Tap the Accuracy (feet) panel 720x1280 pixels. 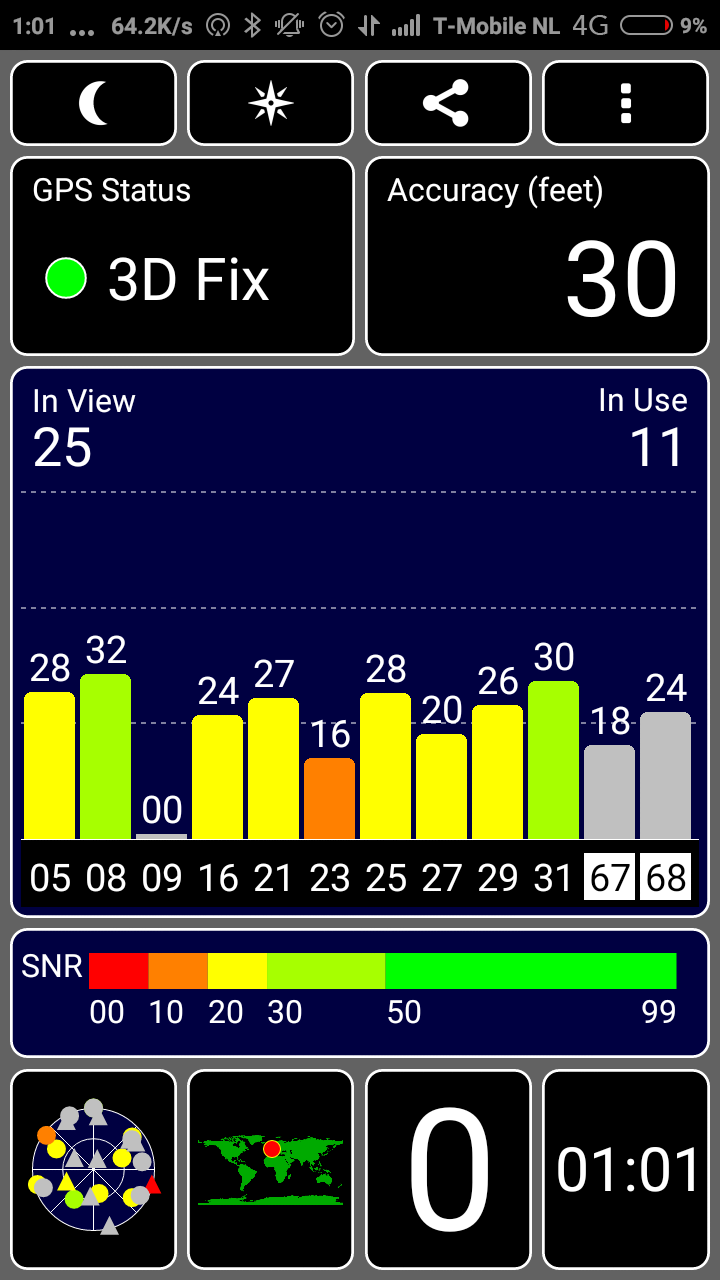pos(537,256)
